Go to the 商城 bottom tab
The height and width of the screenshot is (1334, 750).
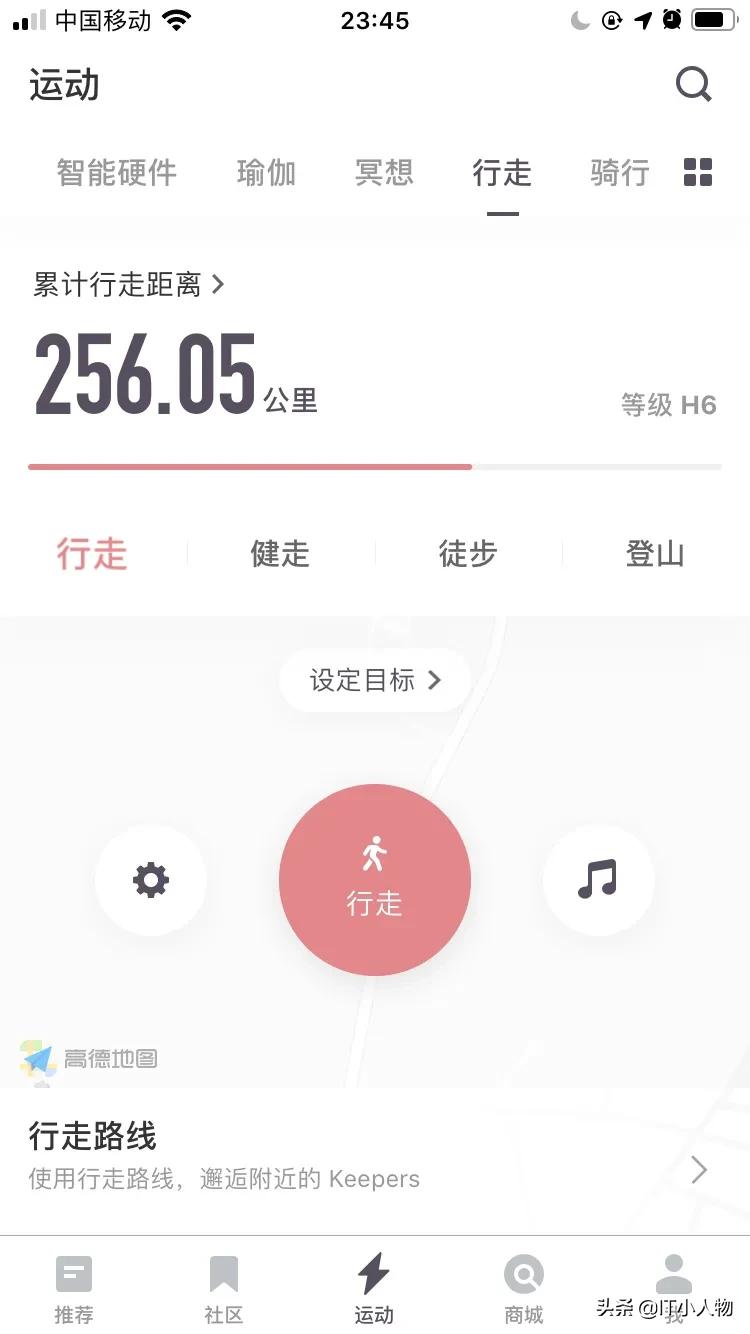click(524, 1289)
